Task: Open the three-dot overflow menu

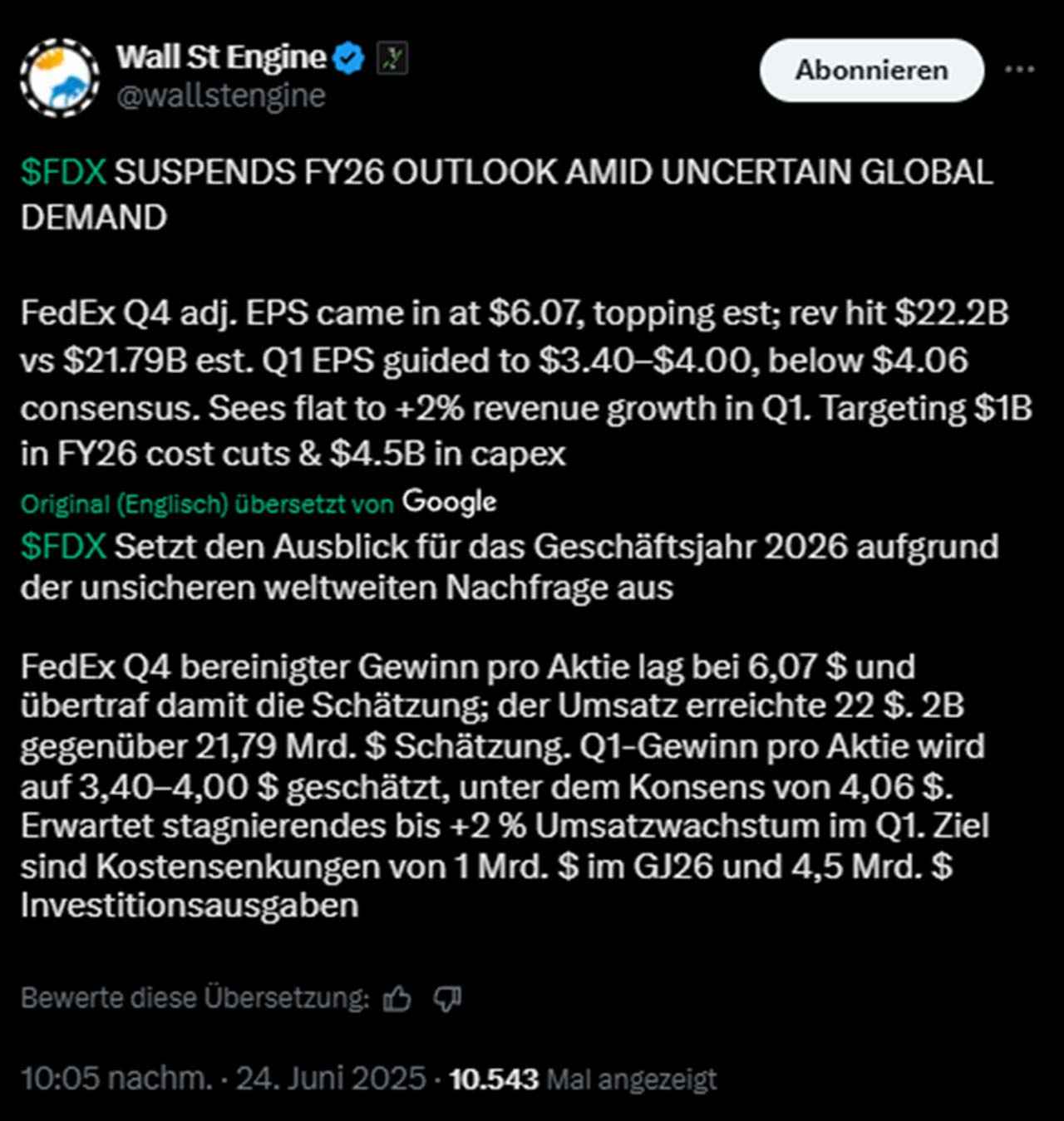Action: [1019, 70]
